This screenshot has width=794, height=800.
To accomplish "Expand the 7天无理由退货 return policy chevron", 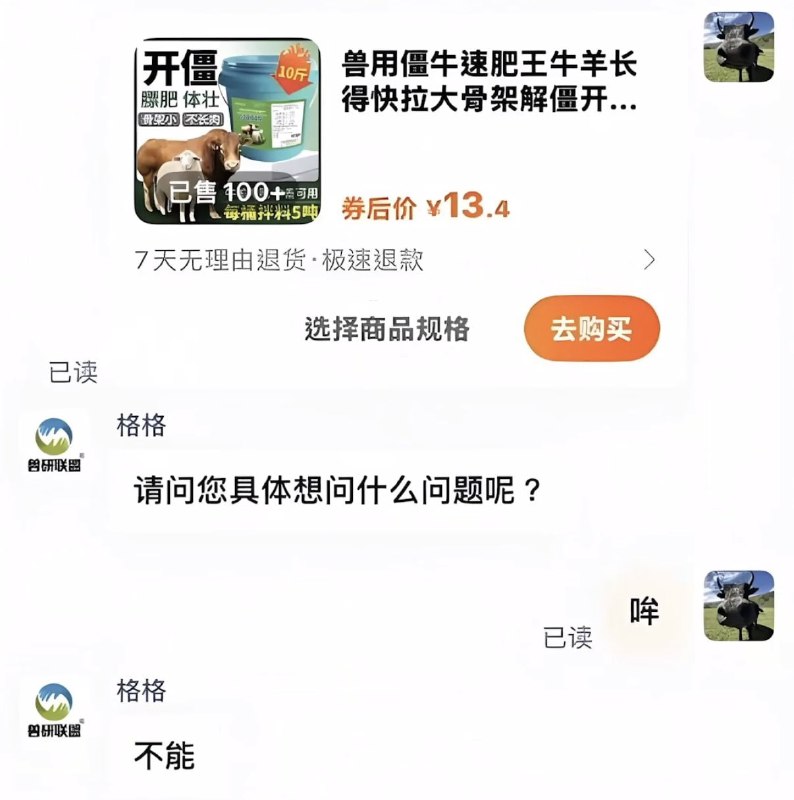I will 649,260.
